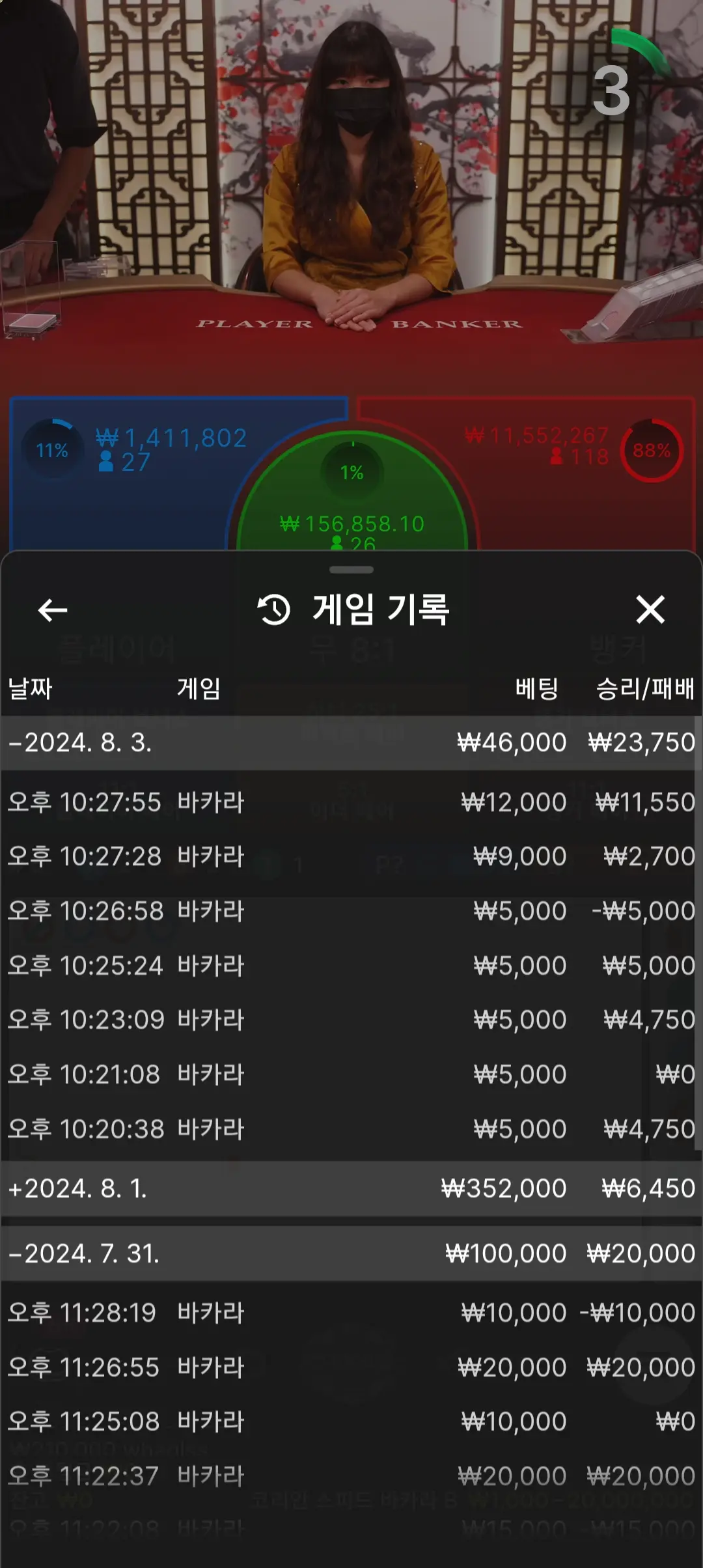This screenshot has width=703, height=1568.
Task: Tap the drag handle atop the history sheet
Action: tap(351, 570)
